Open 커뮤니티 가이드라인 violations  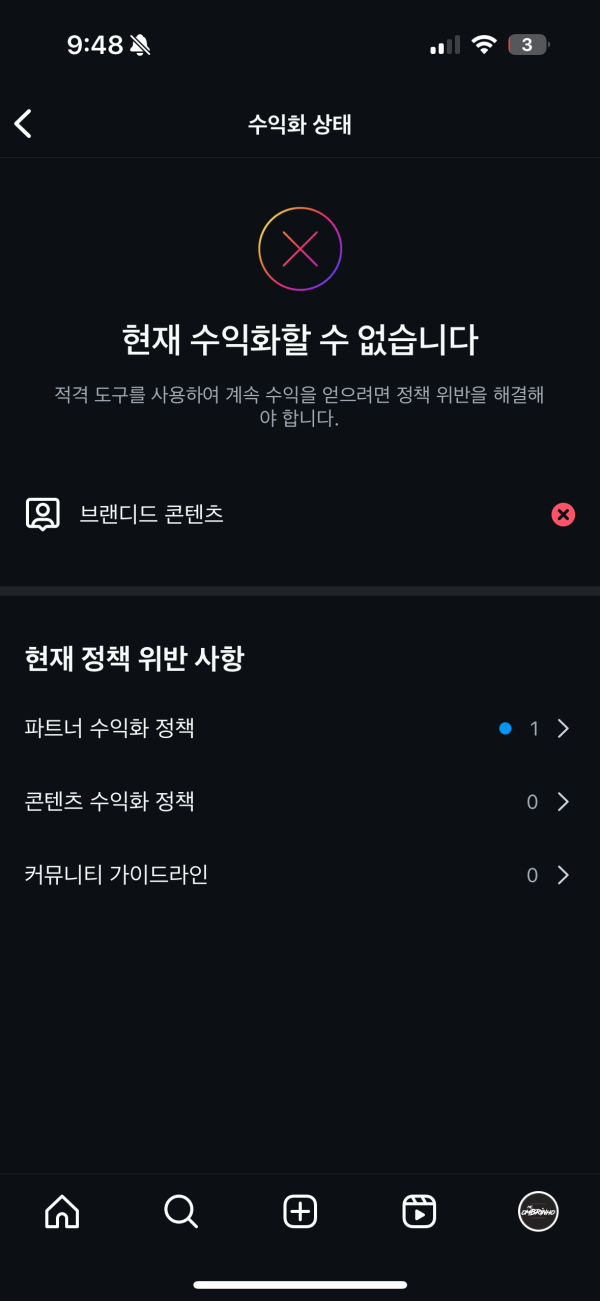coord(300,875)
